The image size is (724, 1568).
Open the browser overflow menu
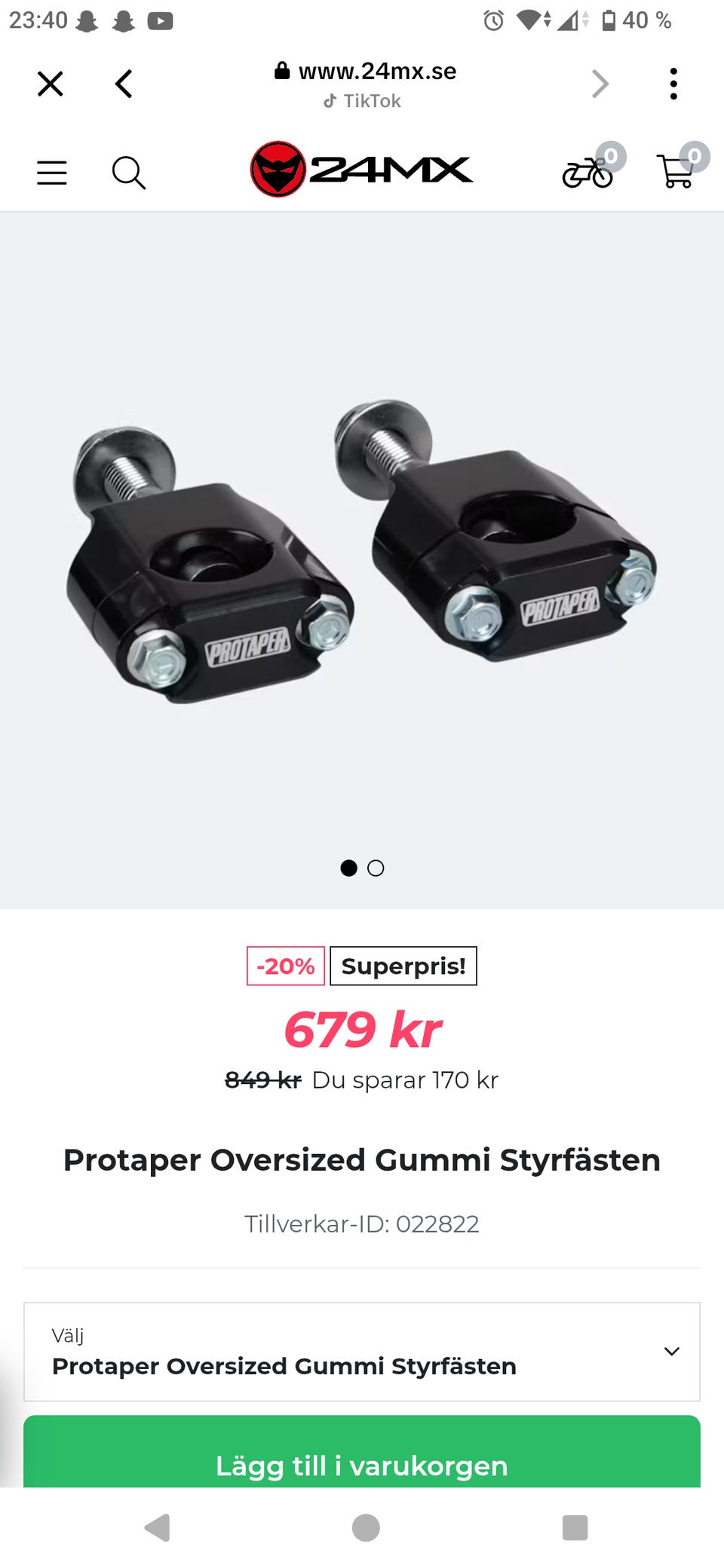pos(673,84)
